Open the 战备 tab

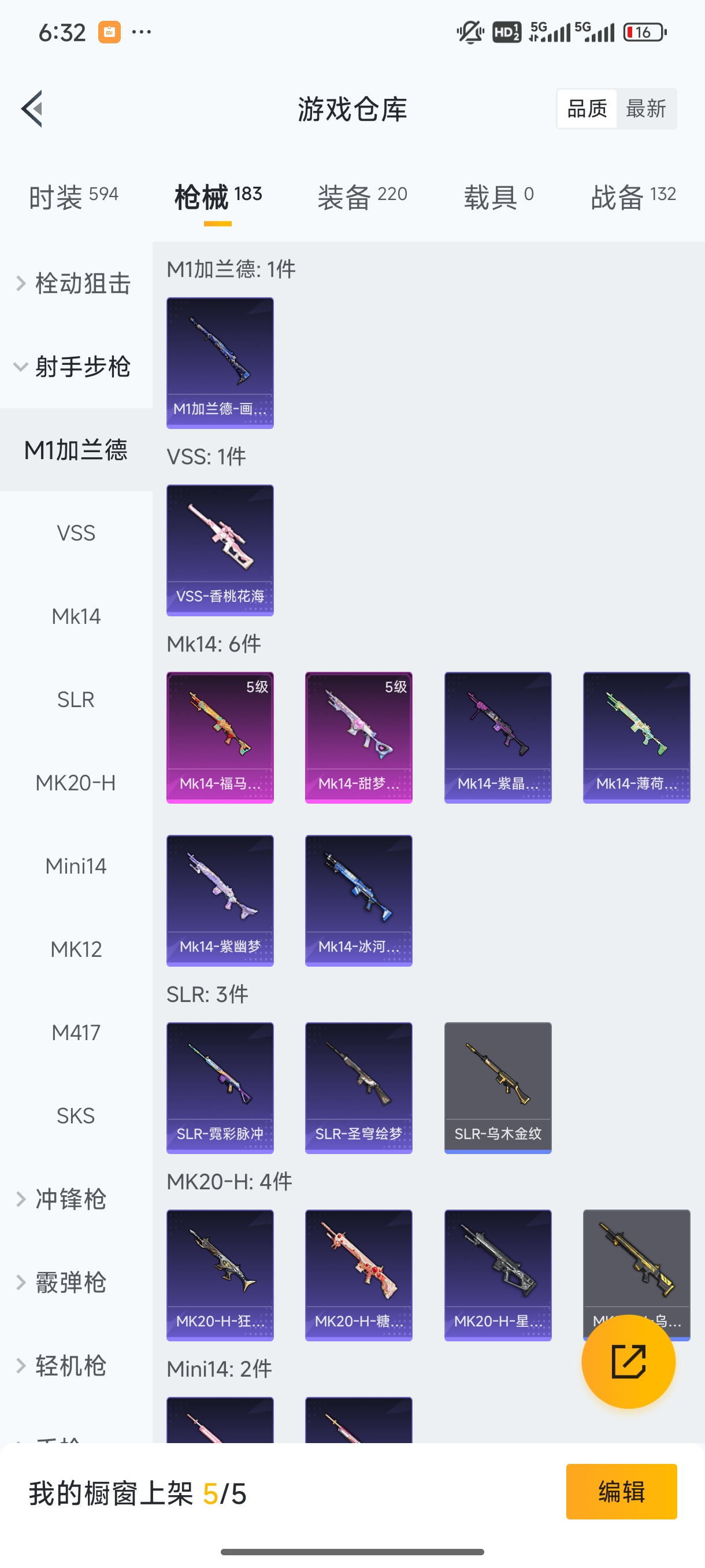point(633,197)
